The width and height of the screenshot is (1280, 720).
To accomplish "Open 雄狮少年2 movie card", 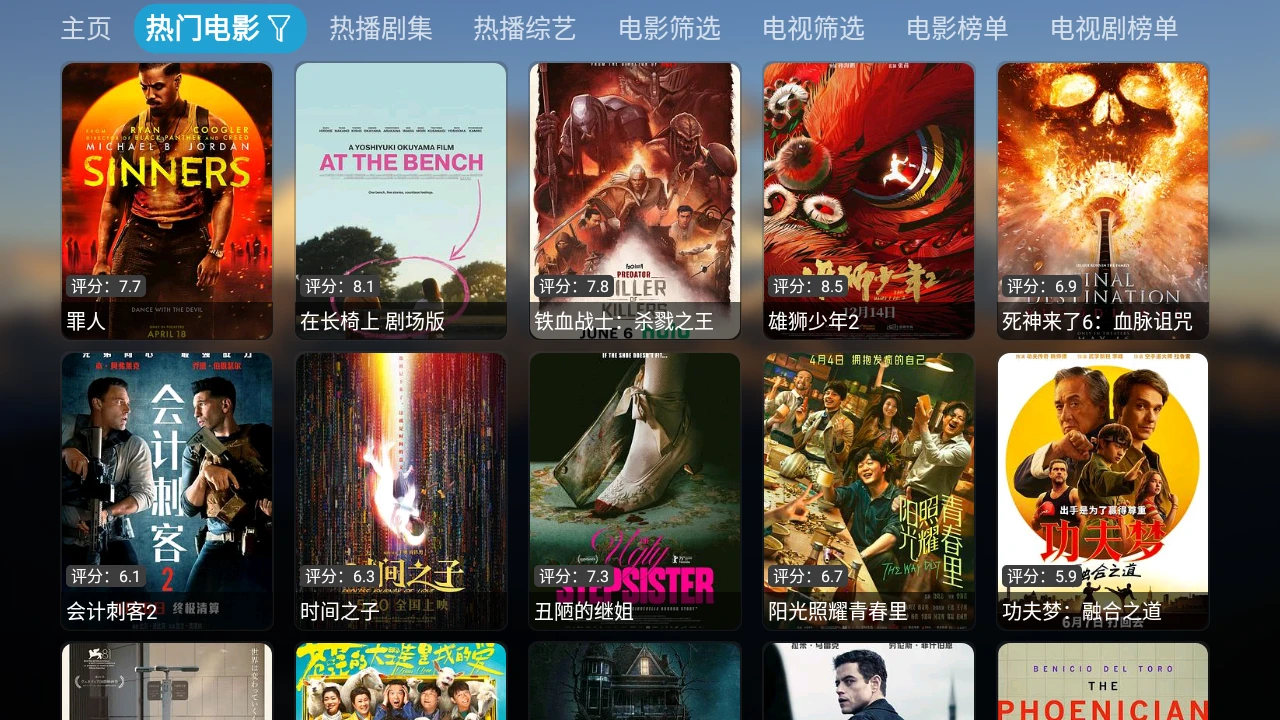I will coord(869,200).
